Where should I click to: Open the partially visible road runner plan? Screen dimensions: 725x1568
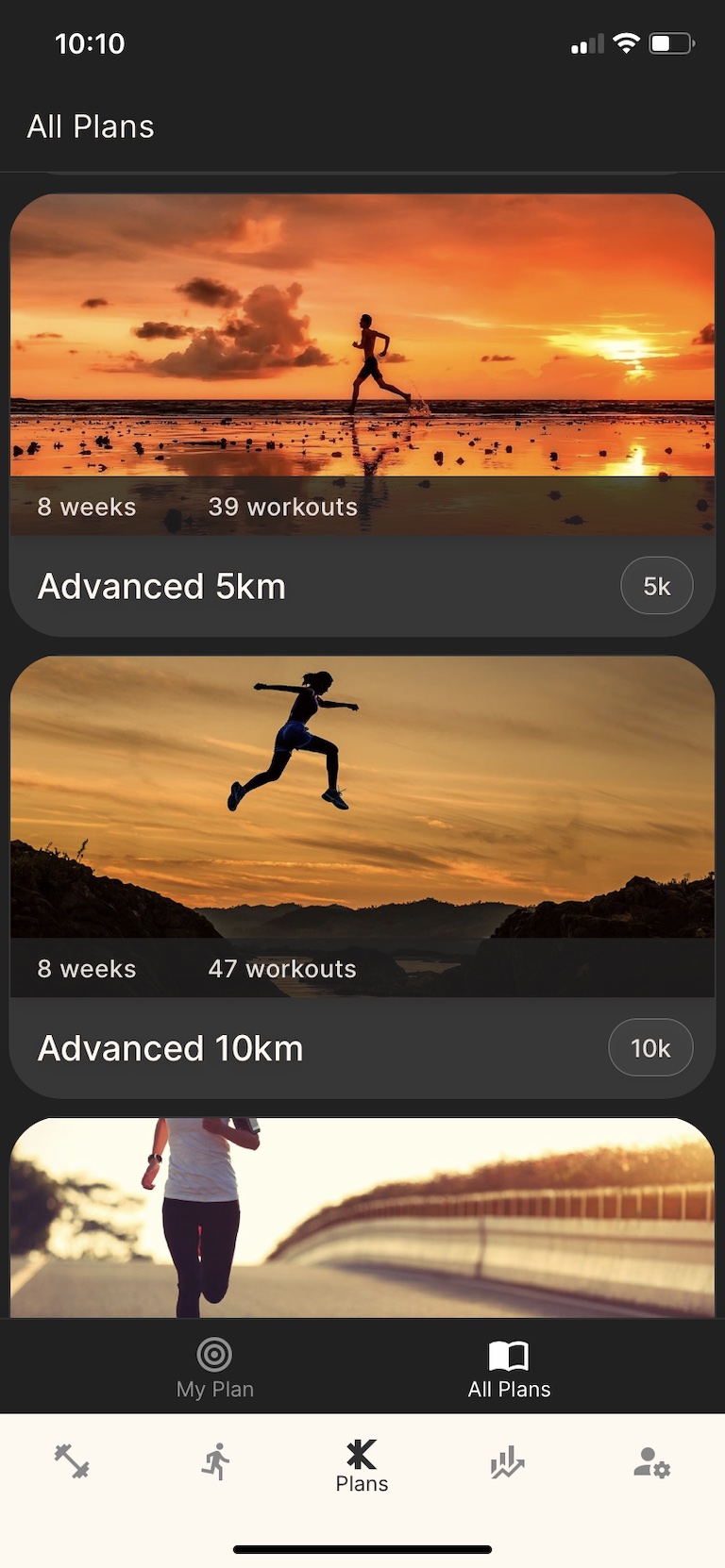point(362,1217)
